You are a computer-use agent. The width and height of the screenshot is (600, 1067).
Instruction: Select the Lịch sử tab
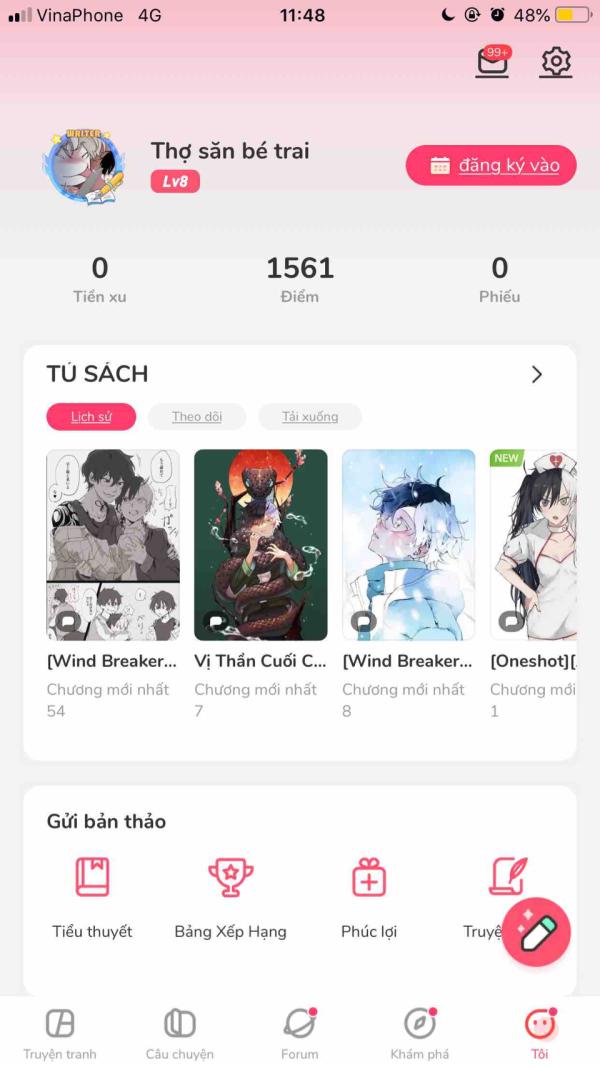[91, 417]
